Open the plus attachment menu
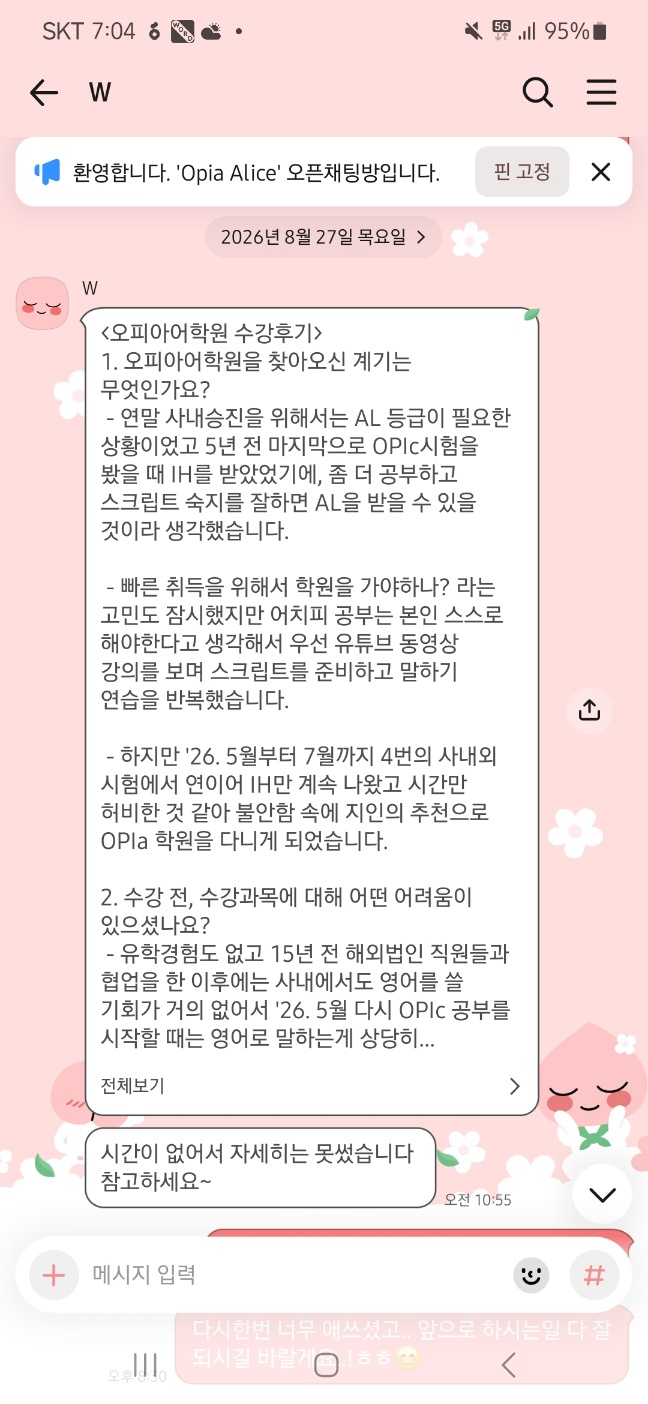 tap(53, 1275)
